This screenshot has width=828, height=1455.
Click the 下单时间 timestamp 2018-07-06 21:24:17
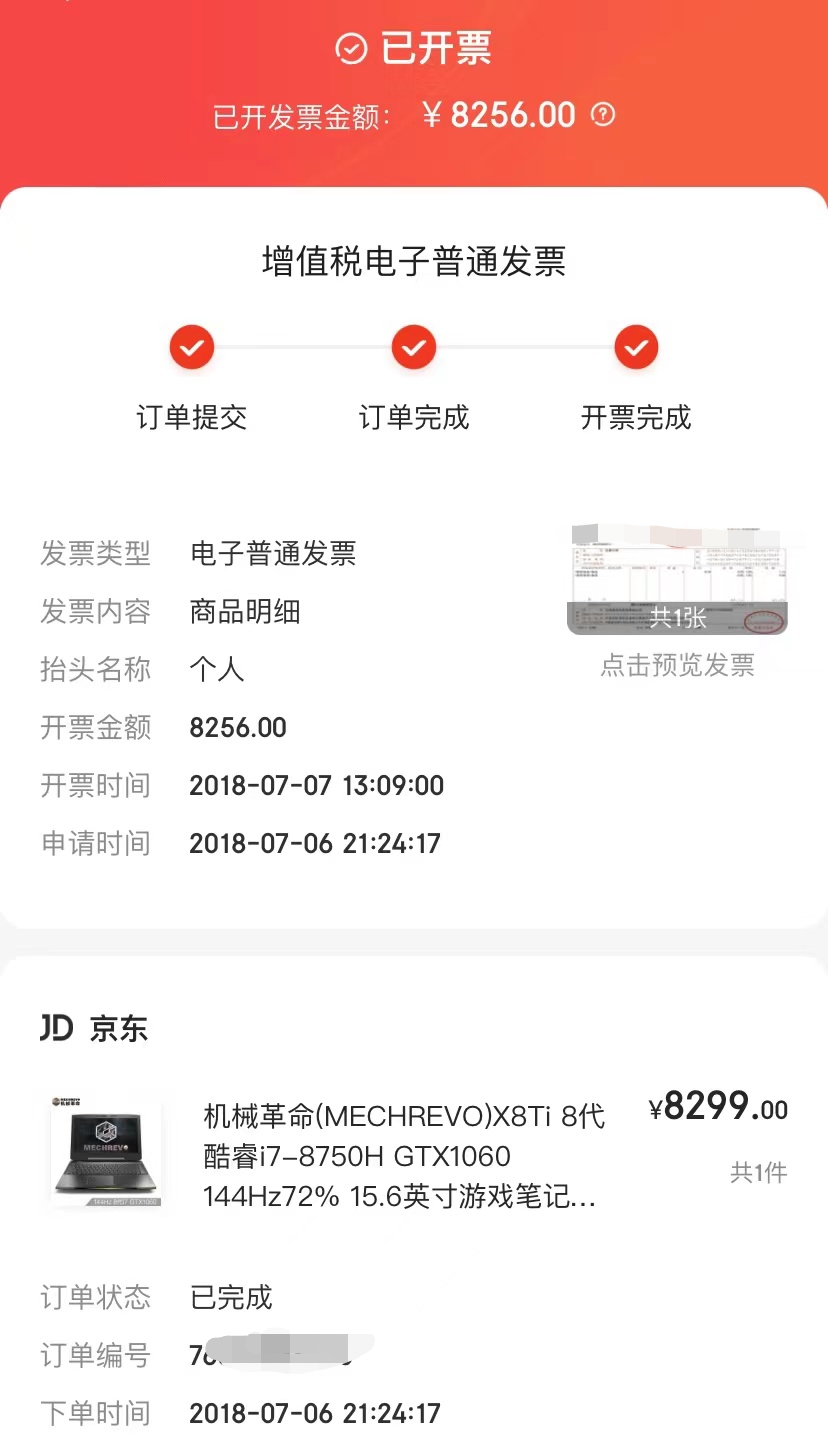click(316, 1413)
